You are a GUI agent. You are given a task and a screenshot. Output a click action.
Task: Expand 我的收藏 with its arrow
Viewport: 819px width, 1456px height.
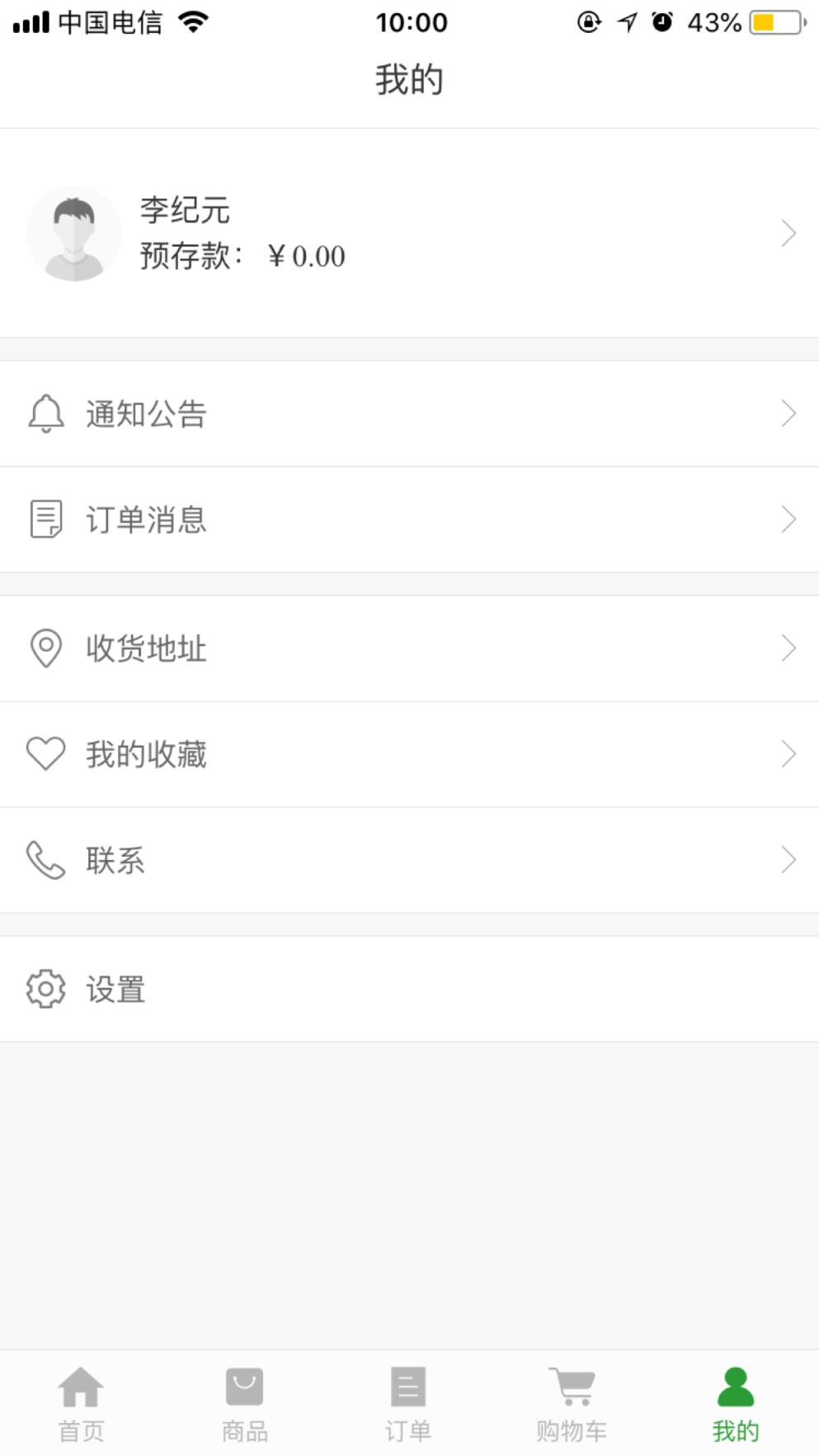788,754
